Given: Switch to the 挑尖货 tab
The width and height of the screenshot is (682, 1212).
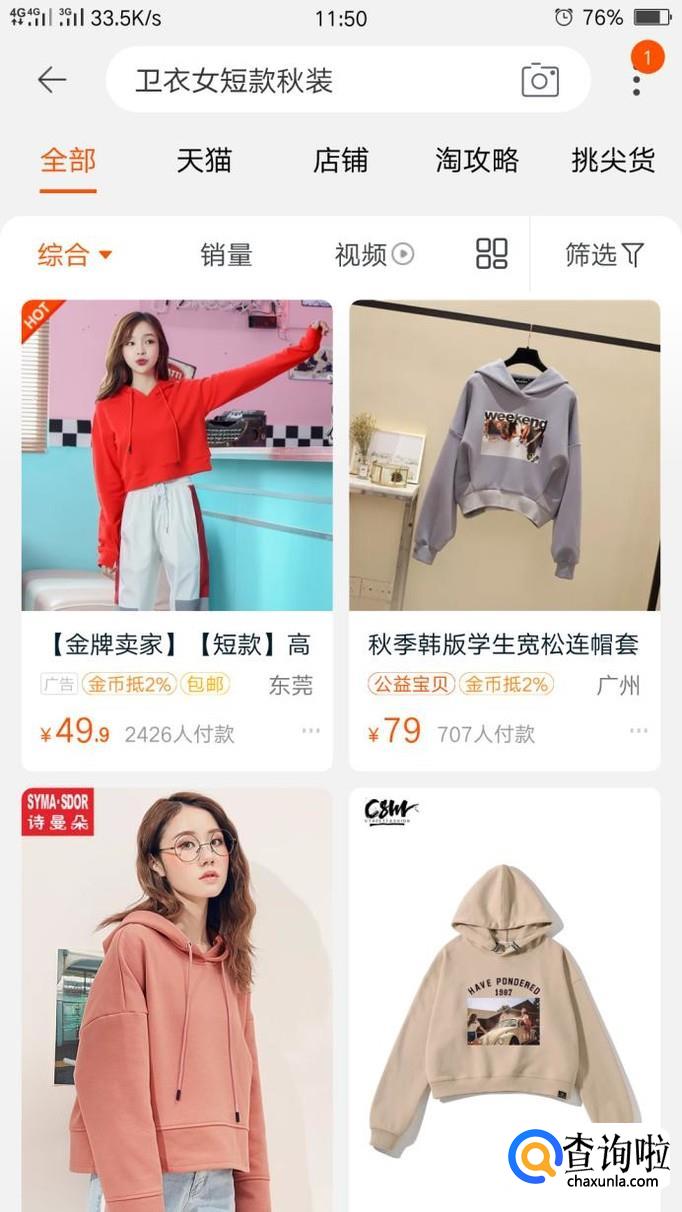Looking at the screenshot, I should (x=613, y=160).
